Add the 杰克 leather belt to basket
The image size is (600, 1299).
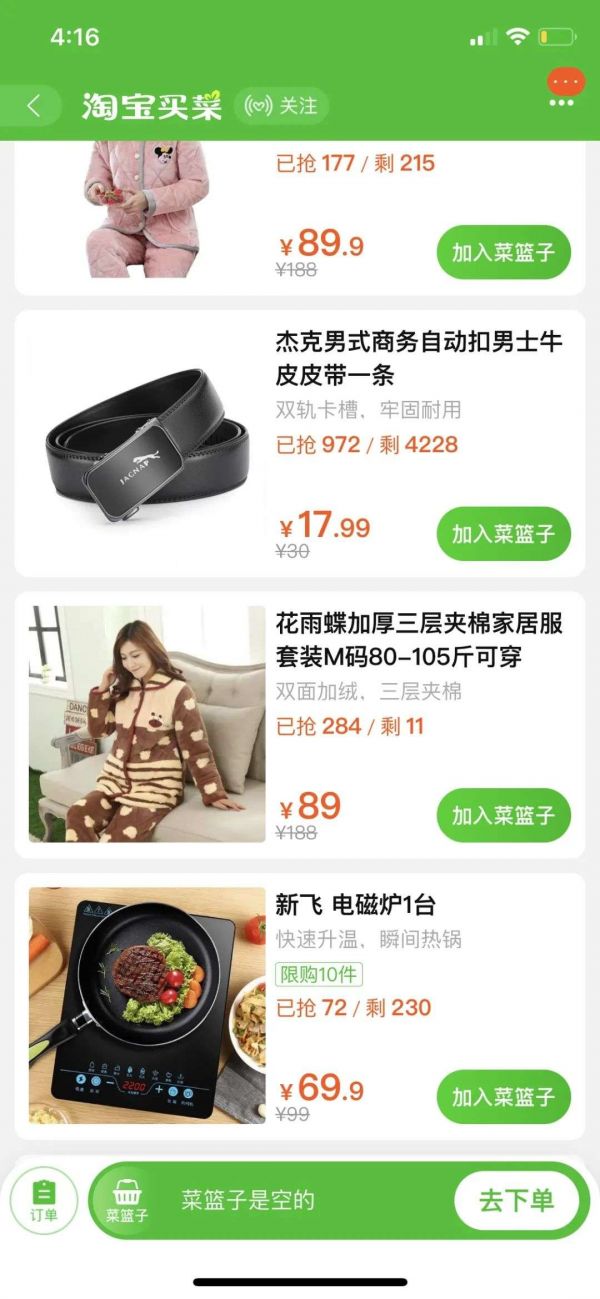503,534
